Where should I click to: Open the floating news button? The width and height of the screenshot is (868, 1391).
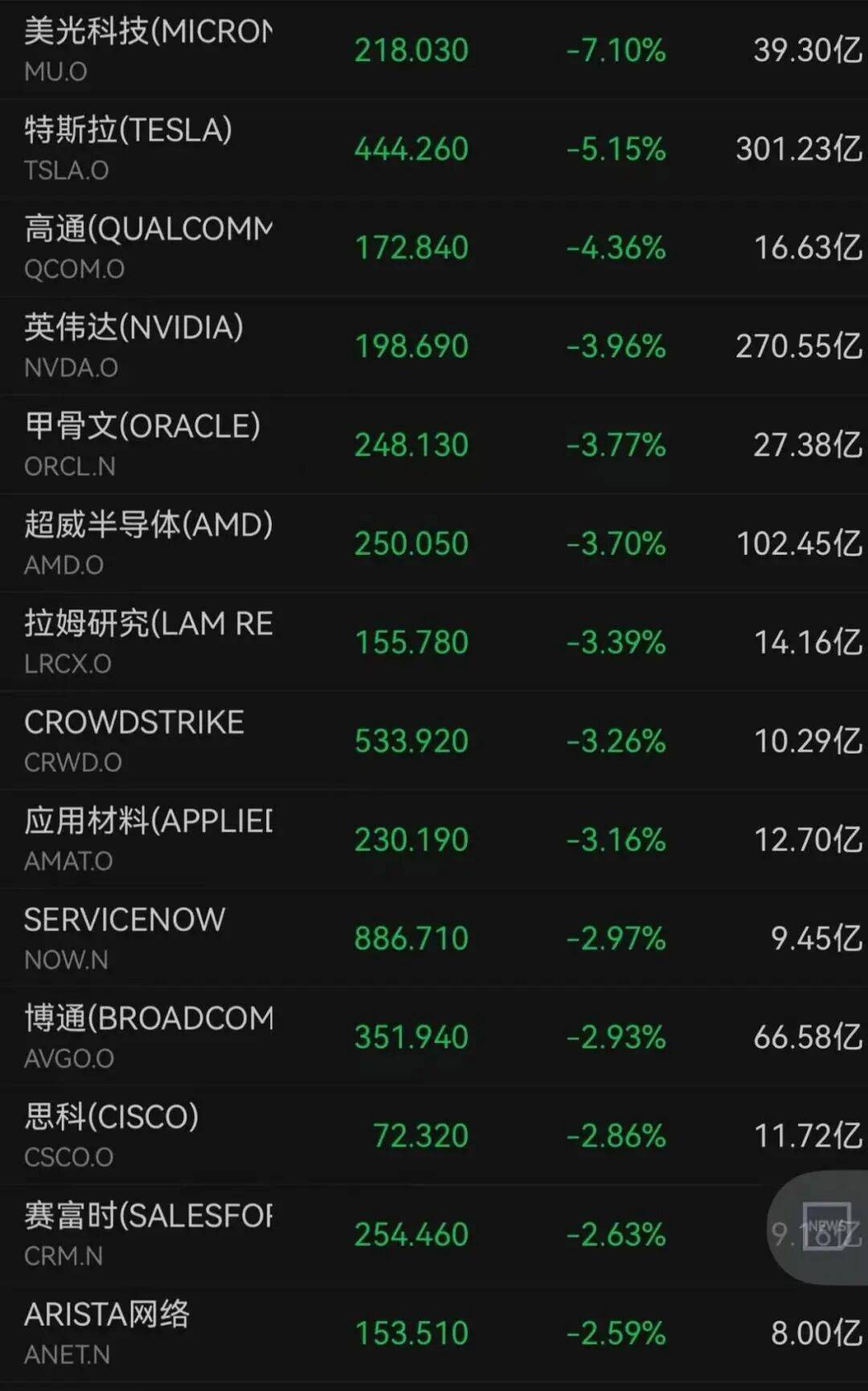[x=825, y=1227]
